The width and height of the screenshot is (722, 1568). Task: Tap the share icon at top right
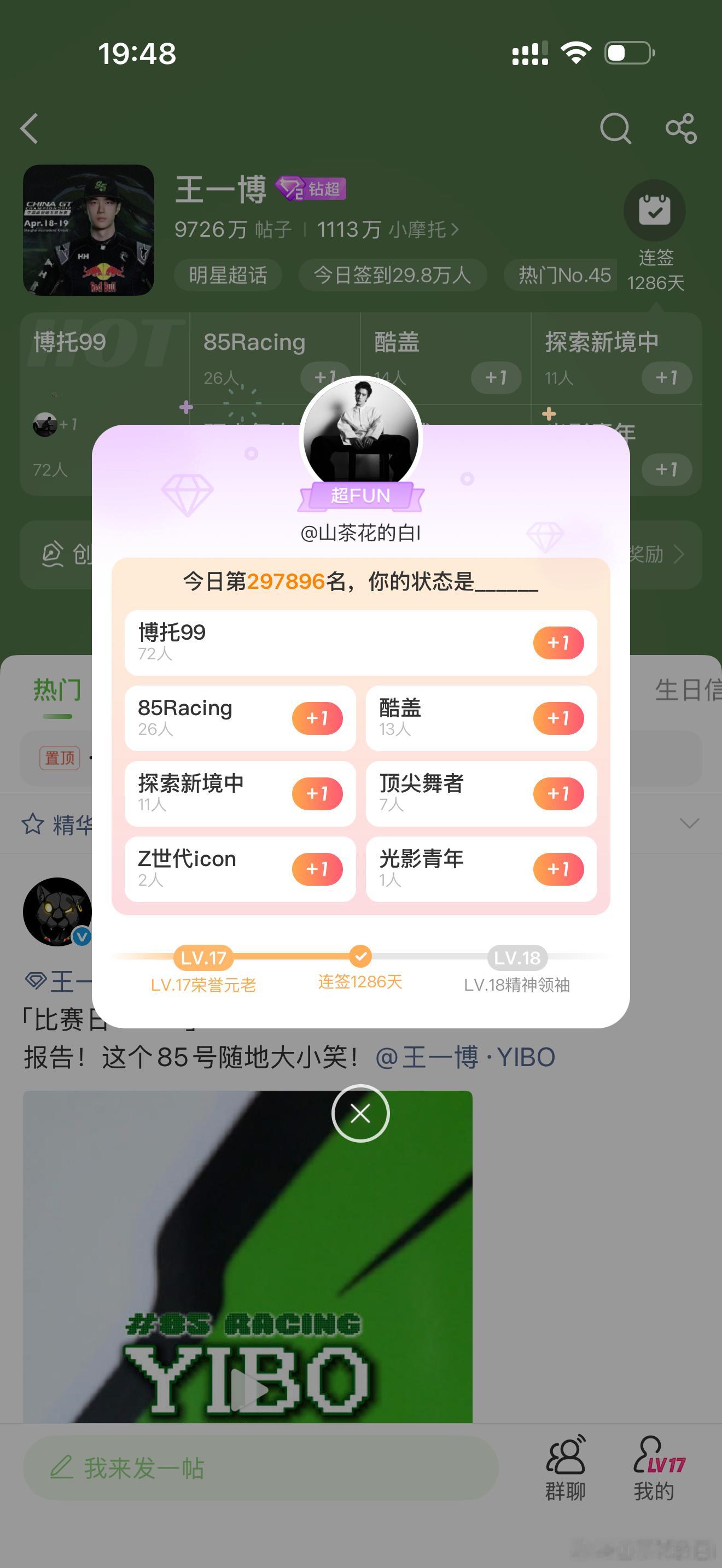680,128
